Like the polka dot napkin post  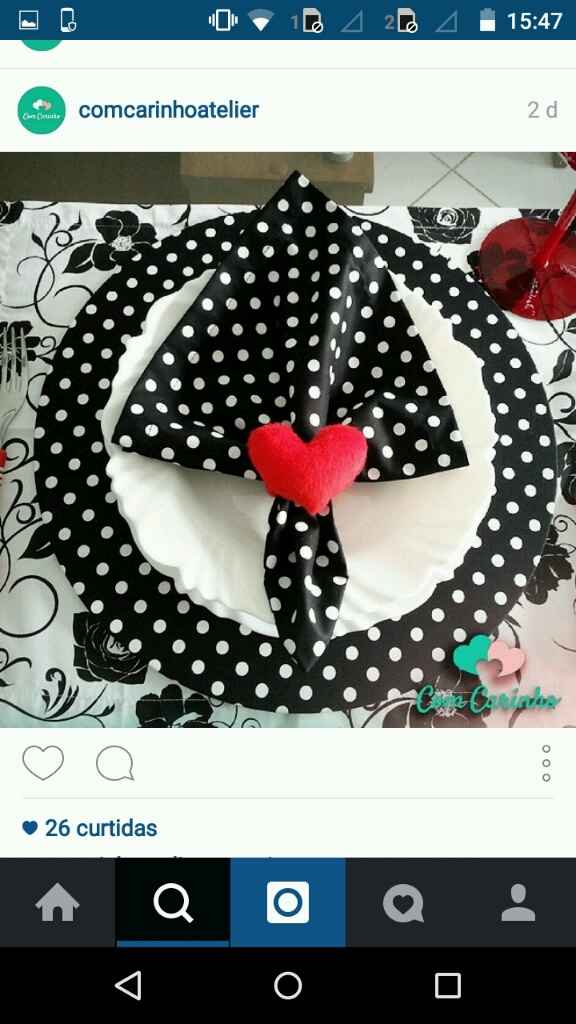click(43, 762)
